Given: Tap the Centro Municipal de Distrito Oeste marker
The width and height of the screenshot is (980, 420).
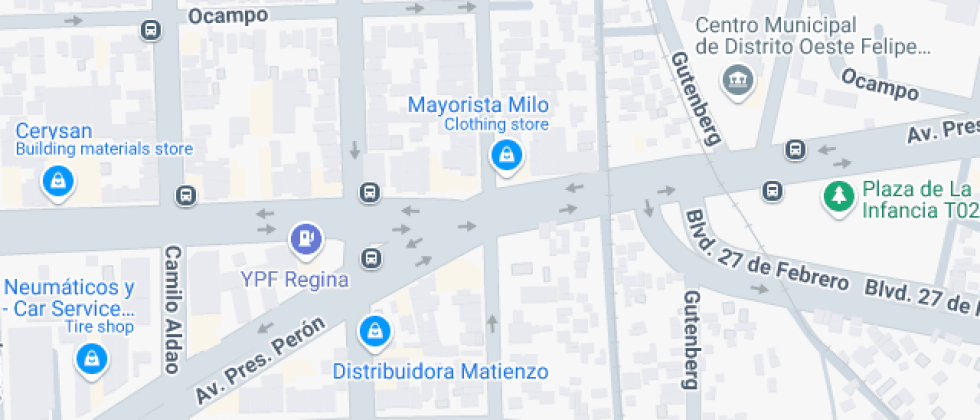Looking at the screenshot, I should [x=739, y=80].
